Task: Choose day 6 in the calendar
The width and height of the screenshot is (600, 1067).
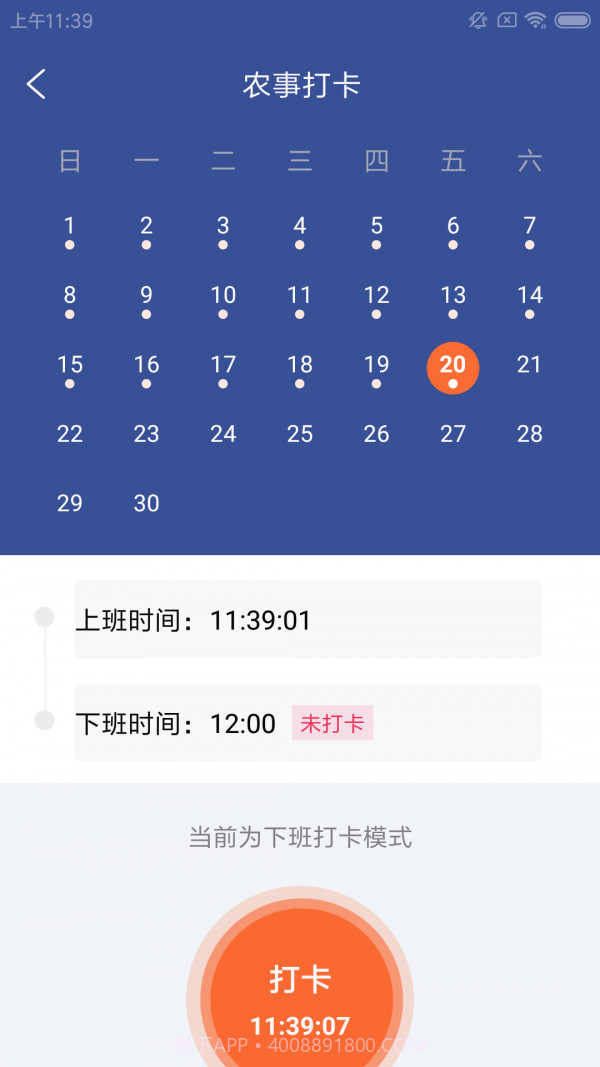Action: (x=453, y=228)
